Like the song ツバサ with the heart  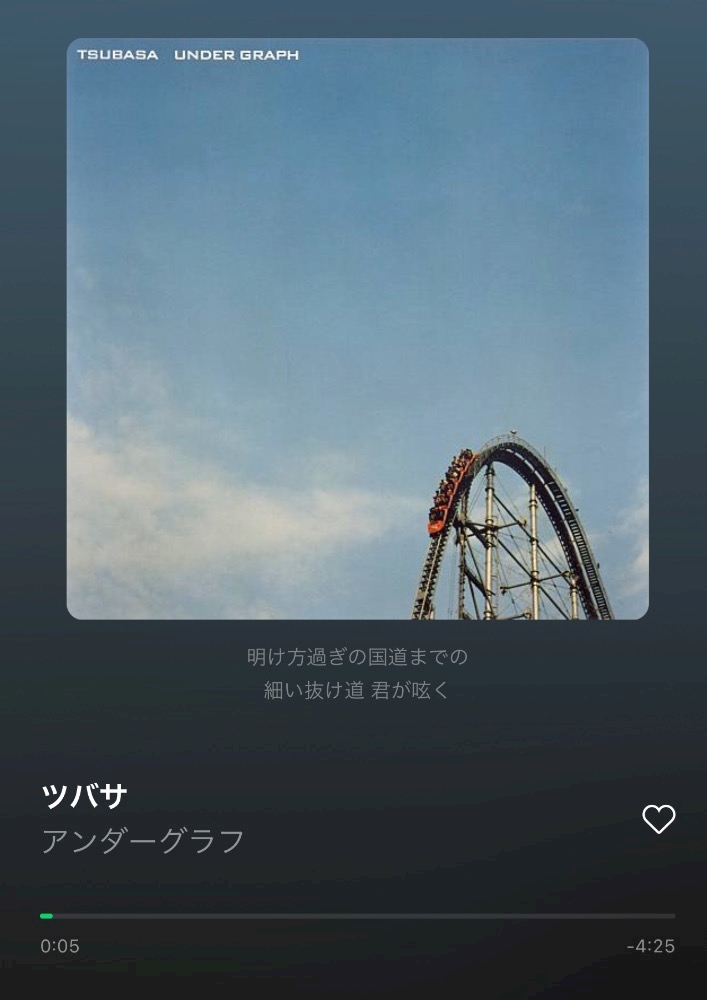[658, 819]
